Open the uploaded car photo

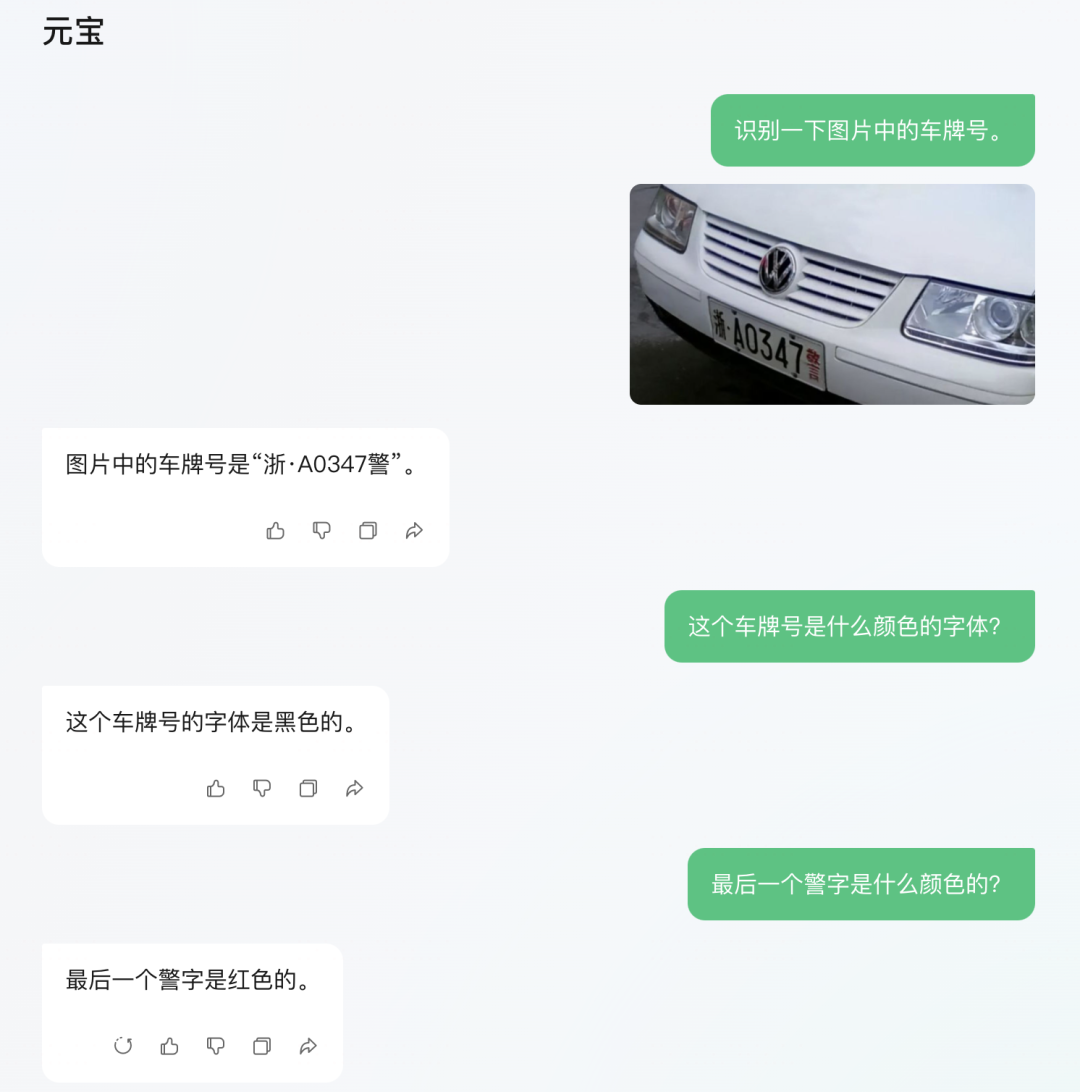pos(832,294)
